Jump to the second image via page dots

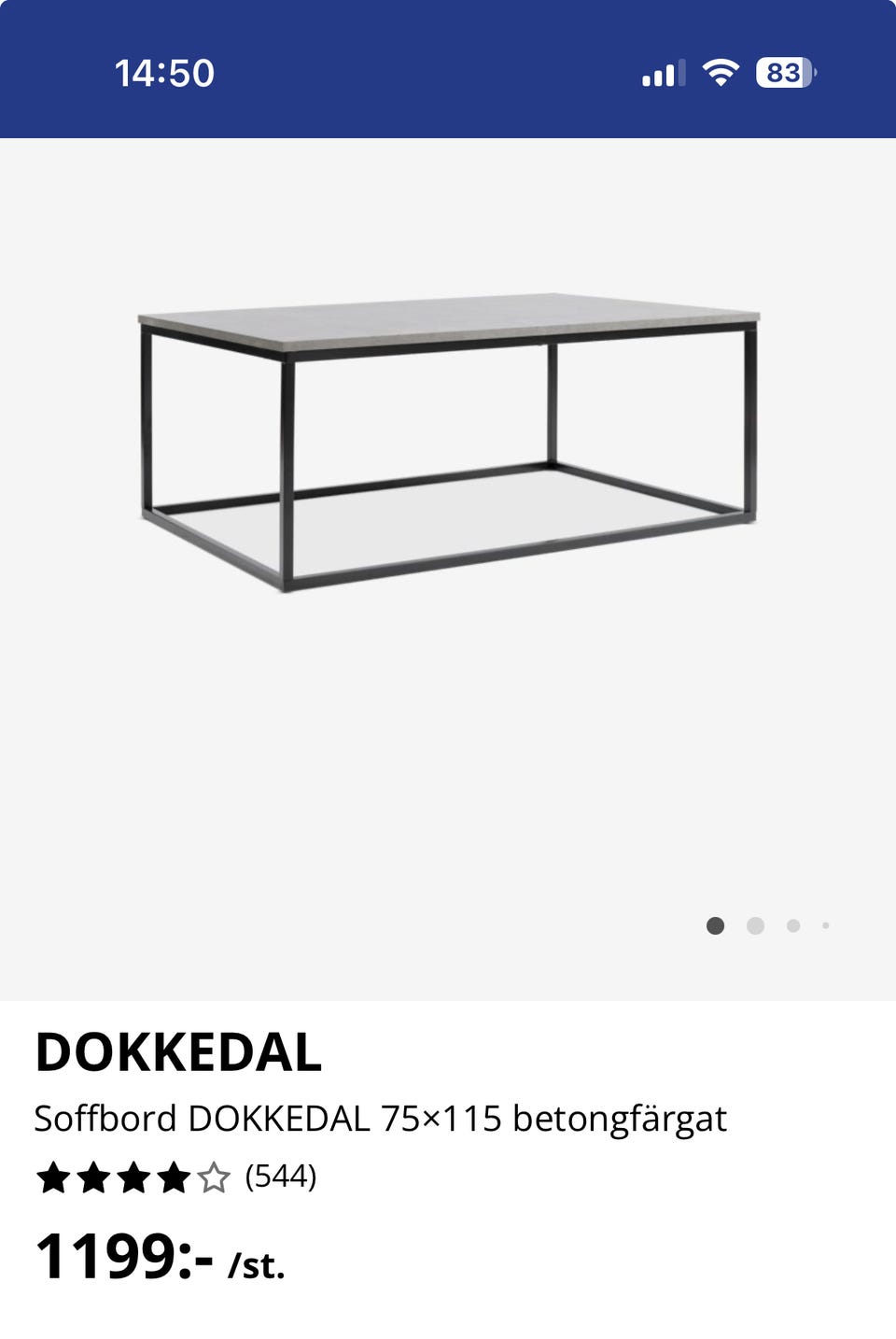(x=755, y=925)
